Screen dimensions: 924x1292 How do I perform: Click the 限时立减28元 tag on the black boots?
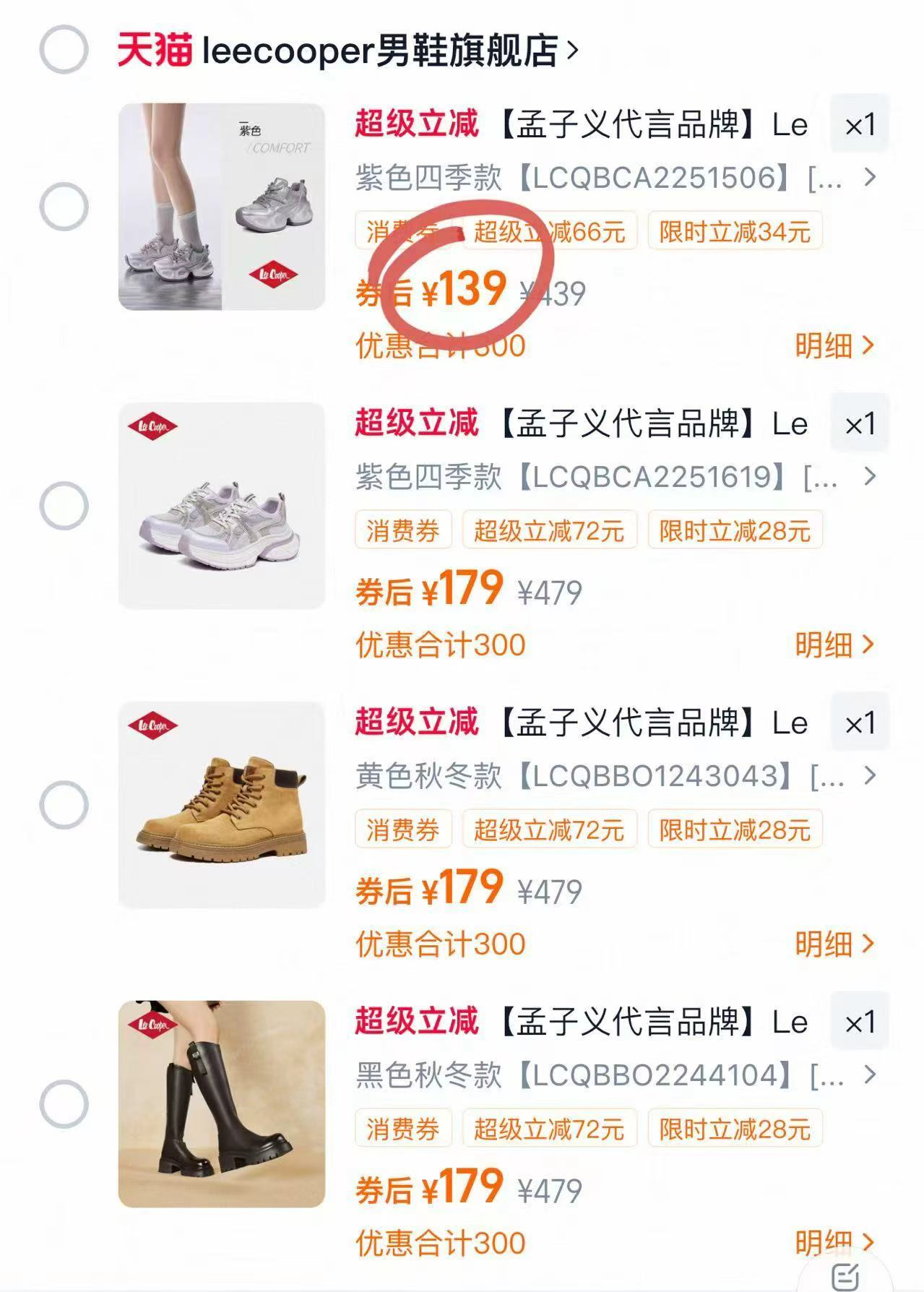(x=736, y=1129)
